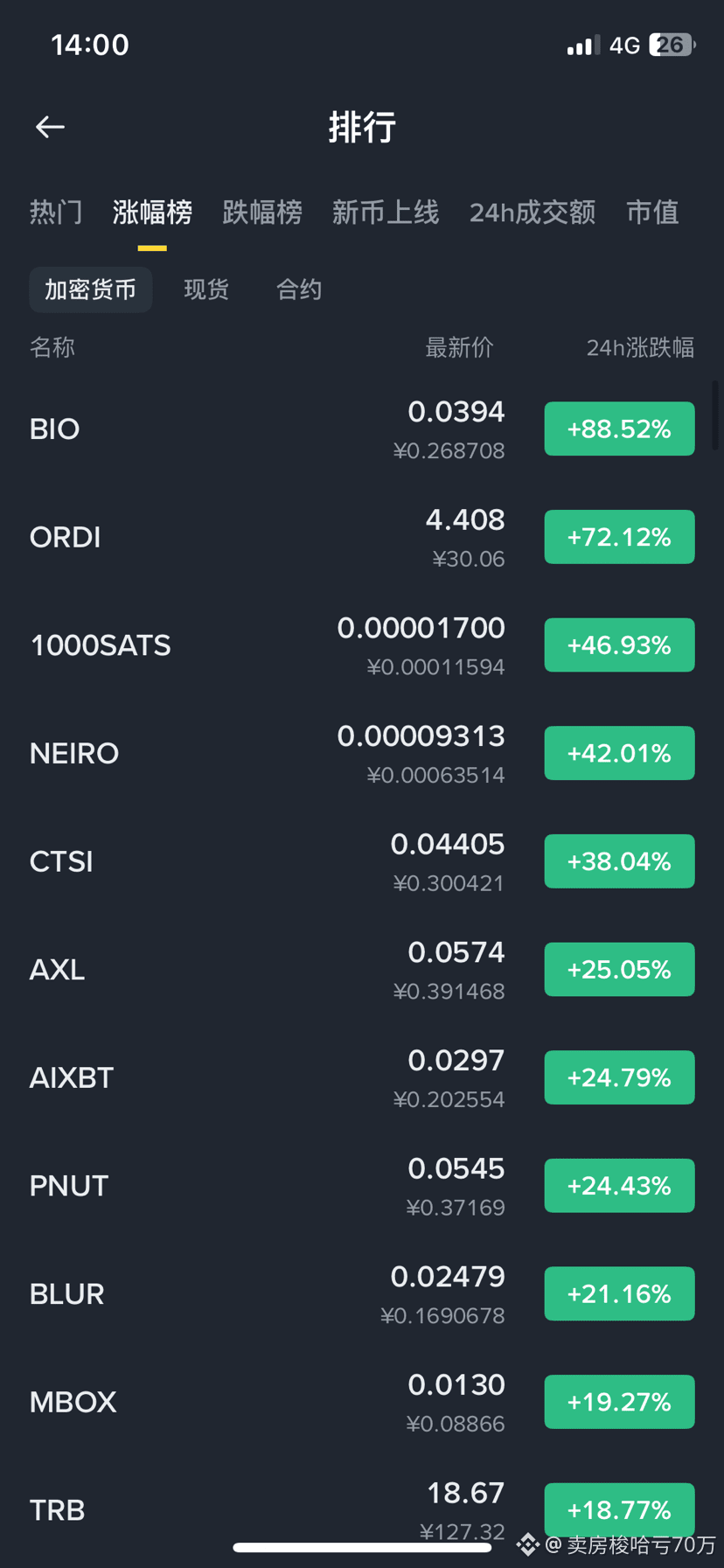View AXL coin details

[x=362, y=970]
